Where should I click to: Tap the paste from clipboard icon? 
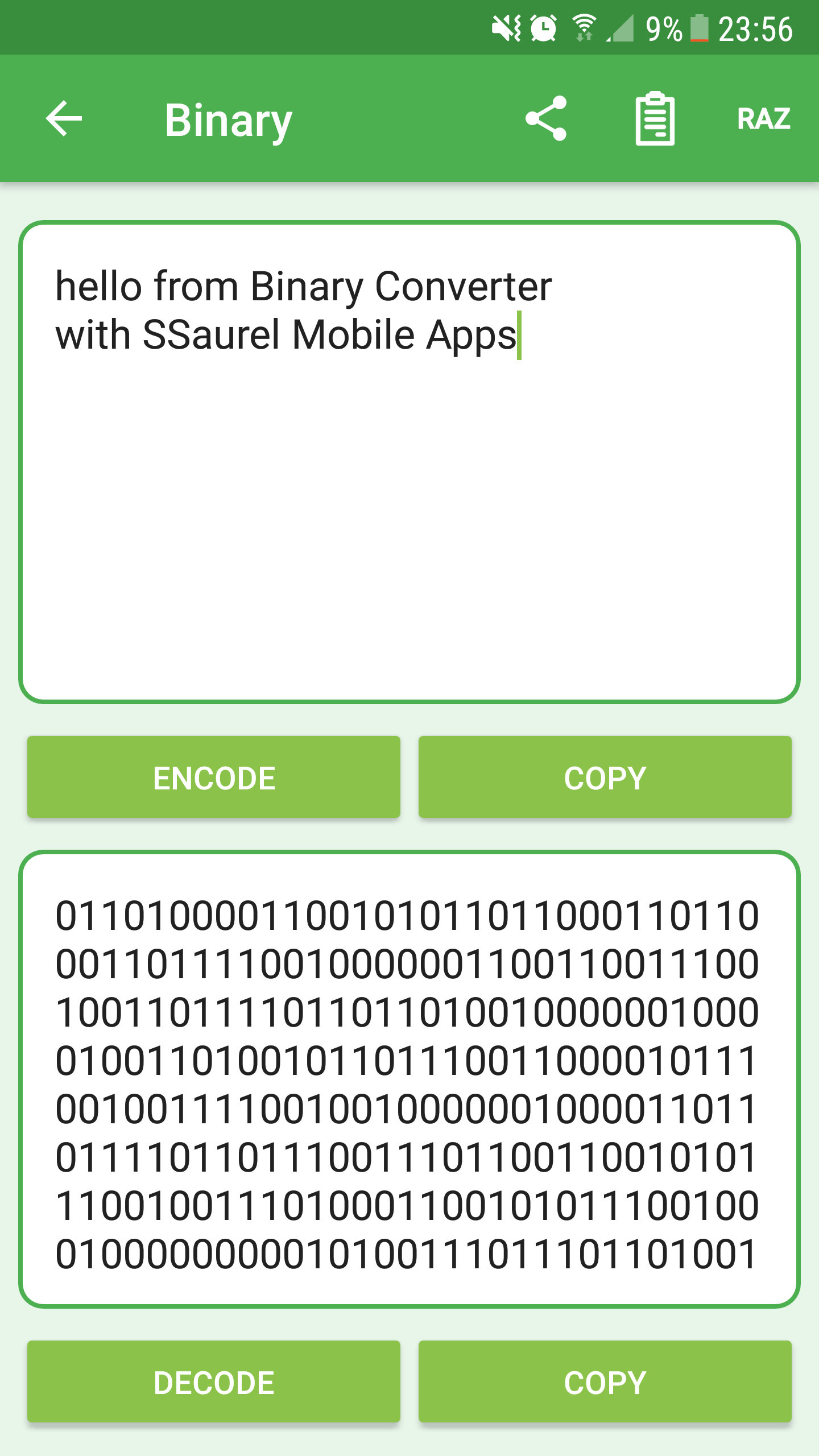click(x=655, y=119)
